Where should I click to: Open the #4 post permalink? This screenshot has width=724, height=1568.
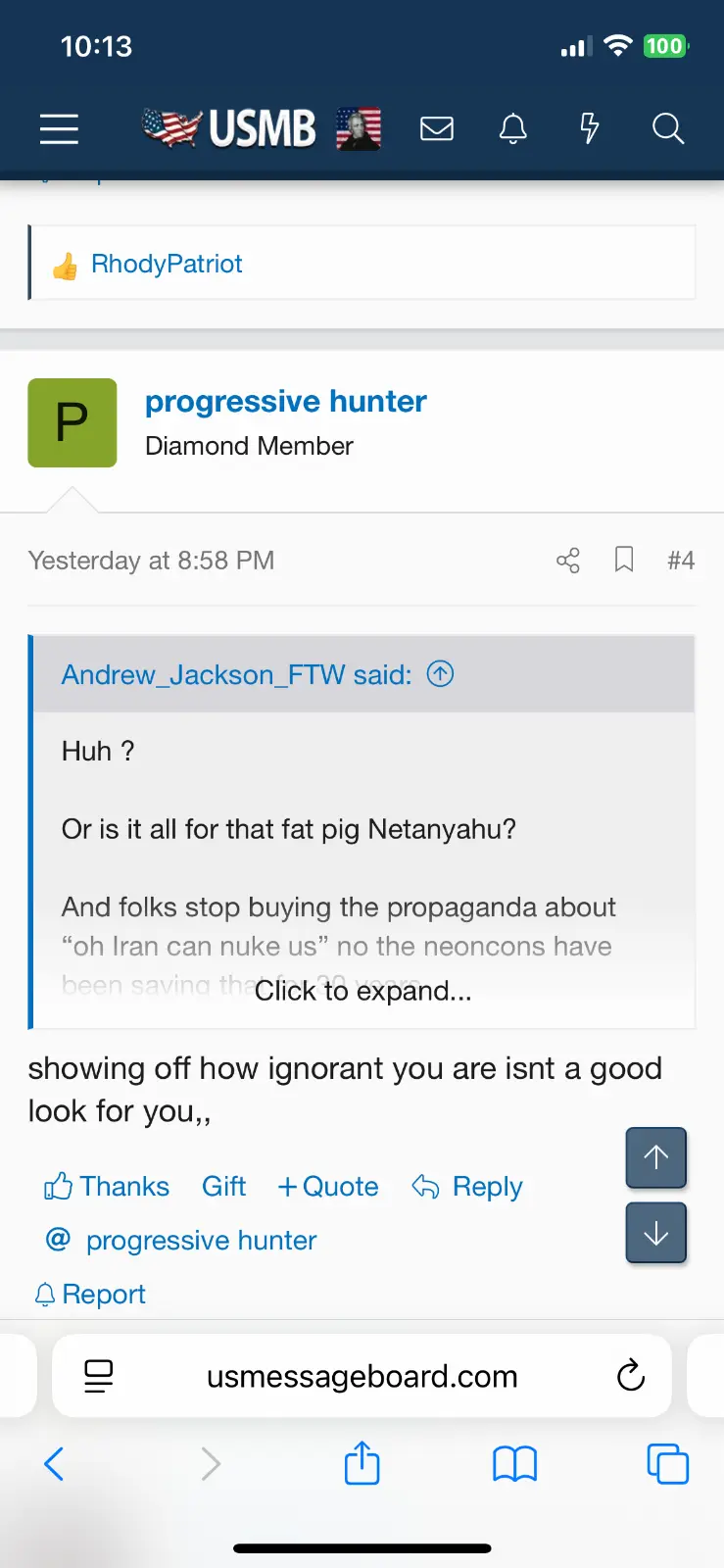pos(681,561)
